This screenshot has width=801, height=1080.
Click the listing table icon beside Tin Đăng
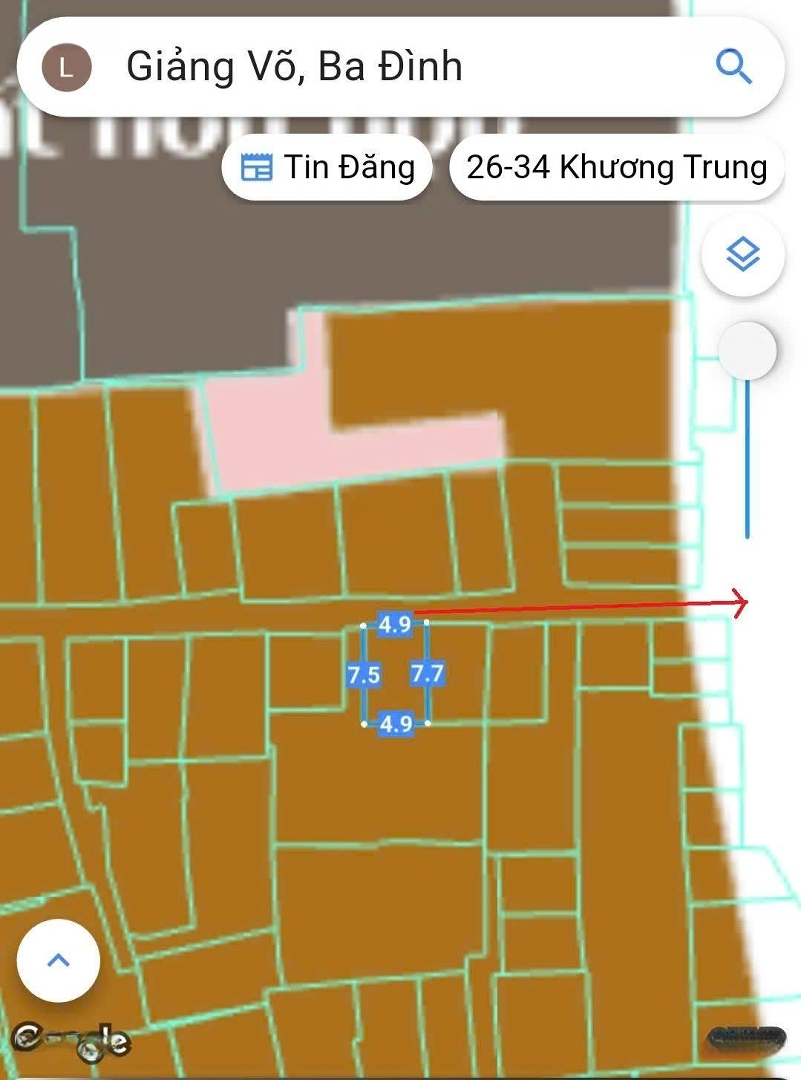(x=258, y=168)
